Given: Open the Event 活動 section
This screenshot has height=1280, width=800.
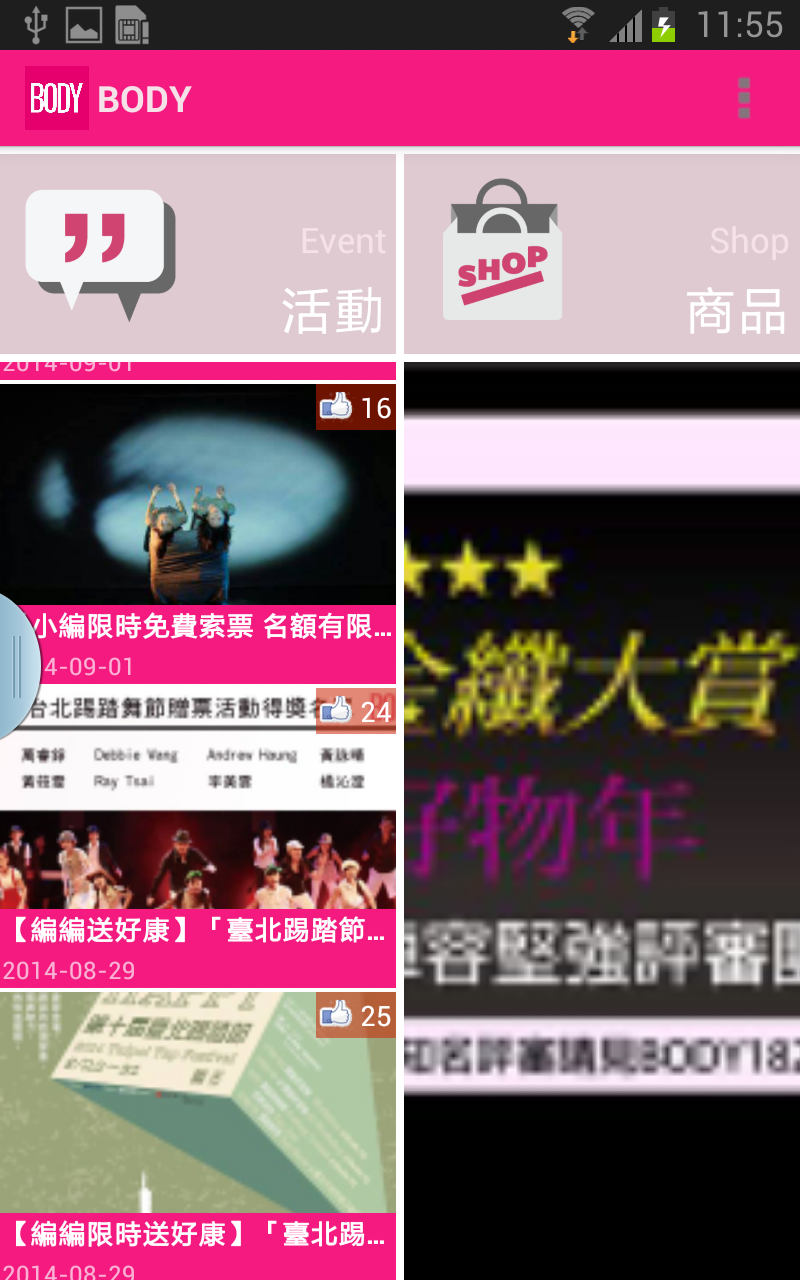Looking at the screenshot, I should coord(198,254).
